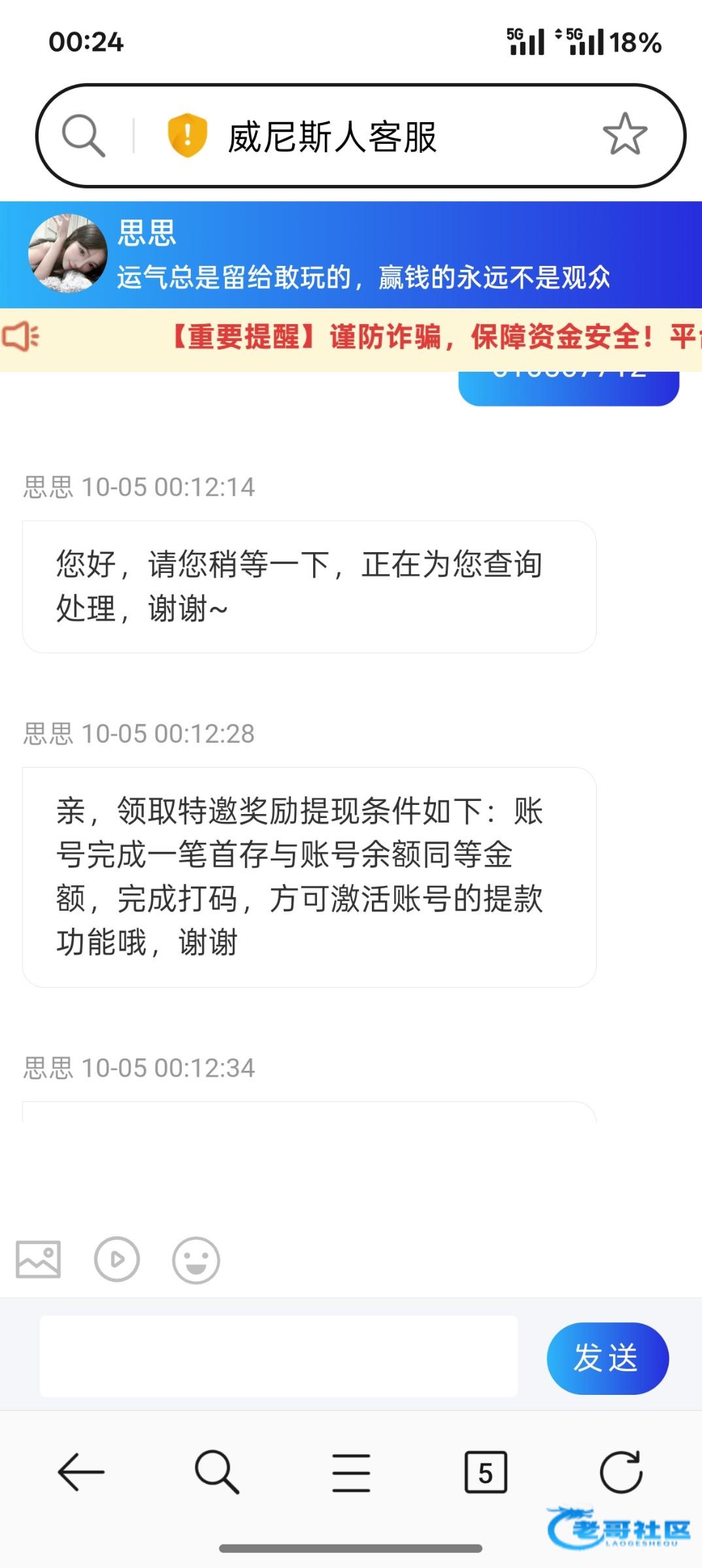
Task: Open the browser hamburger menu
Action: [x=351, y=1473]
